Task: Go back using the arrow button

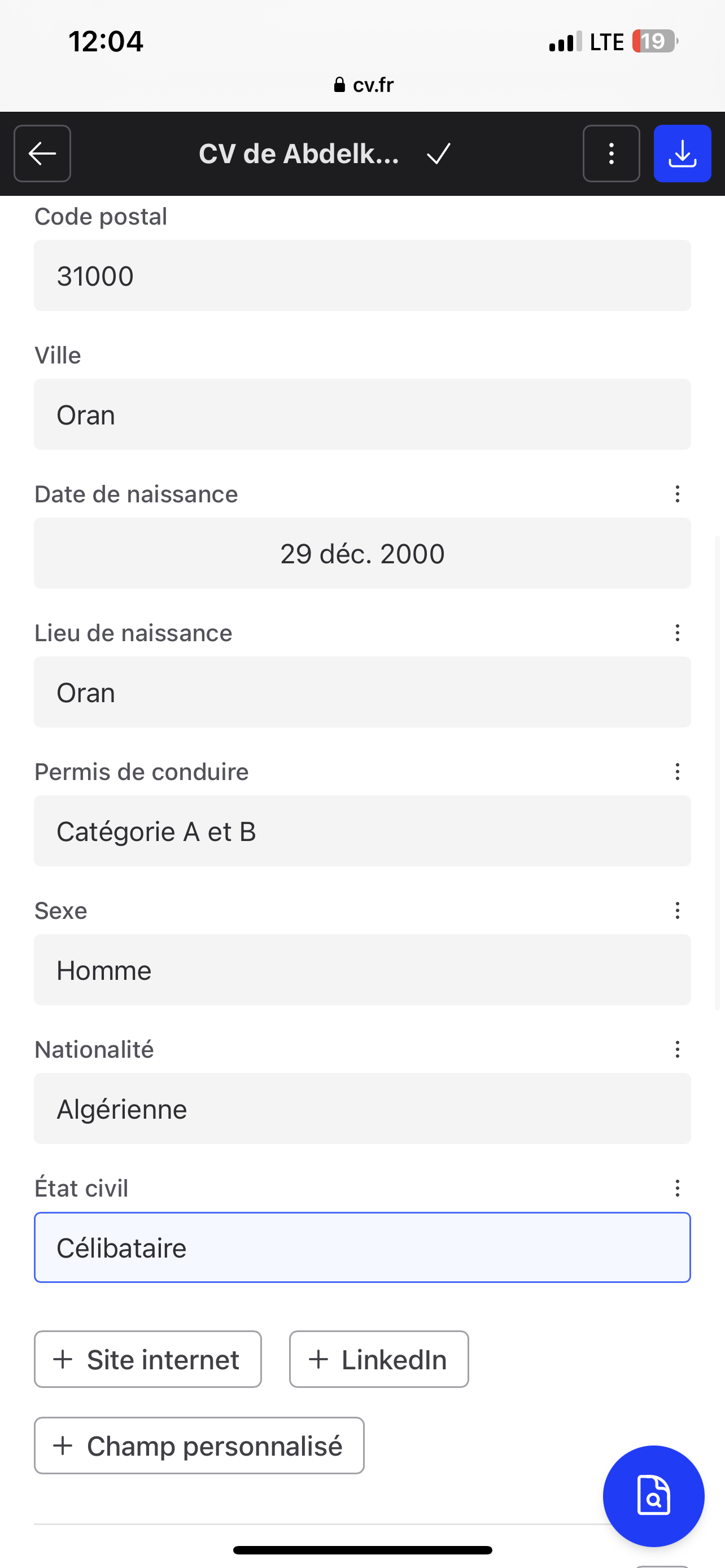Action: coord(42,154)
